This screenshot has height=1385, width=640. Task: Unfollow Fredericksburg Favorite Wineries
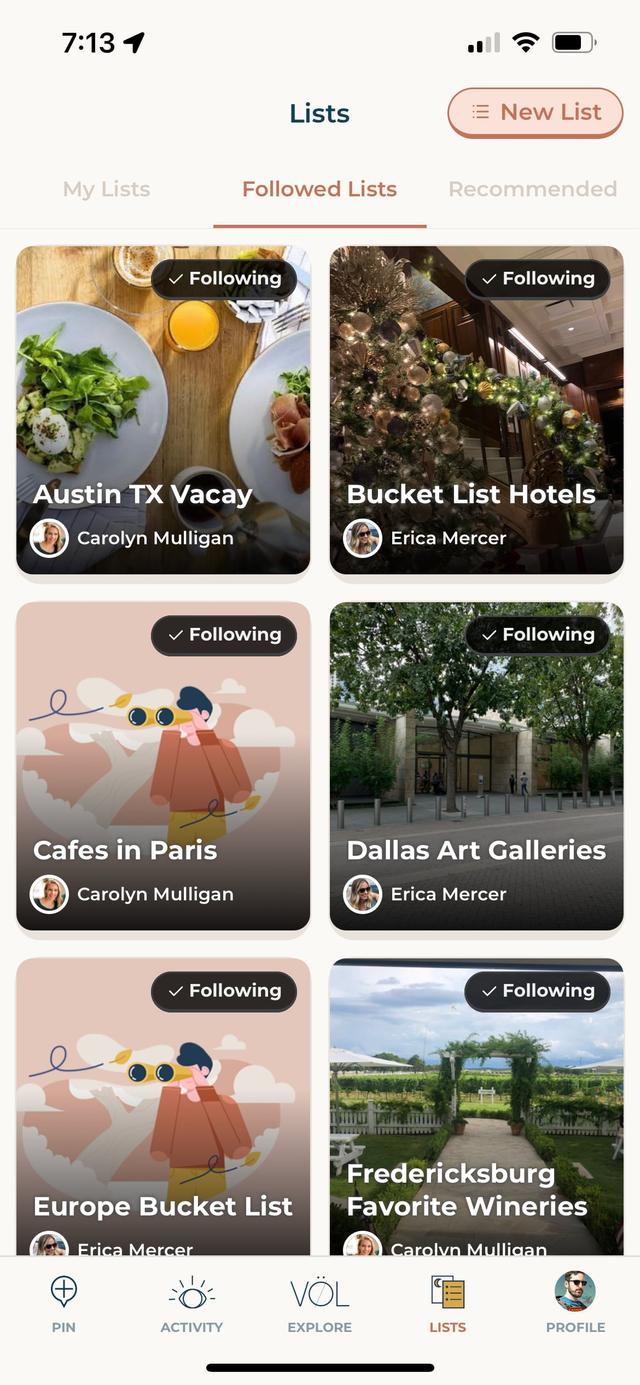538,991
